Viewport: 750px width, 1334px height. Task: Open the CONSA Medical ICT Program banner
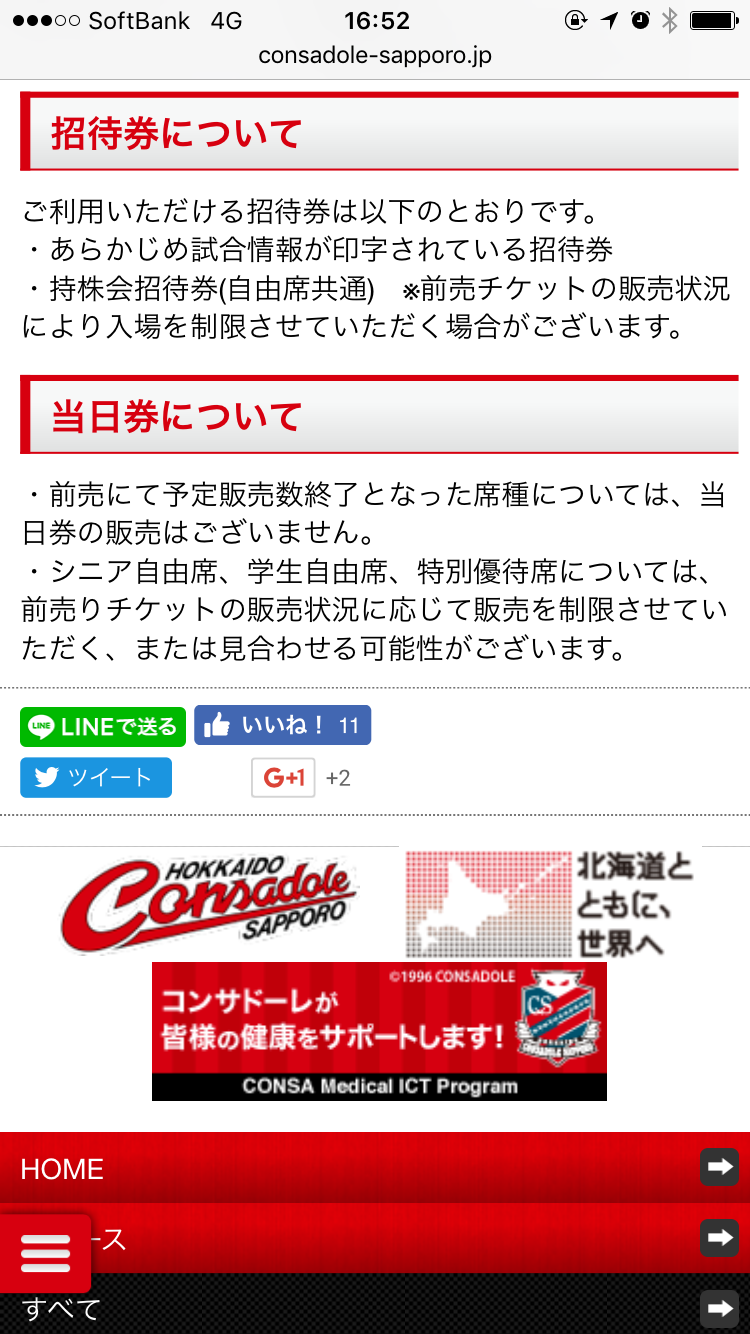coord(379,1031)
